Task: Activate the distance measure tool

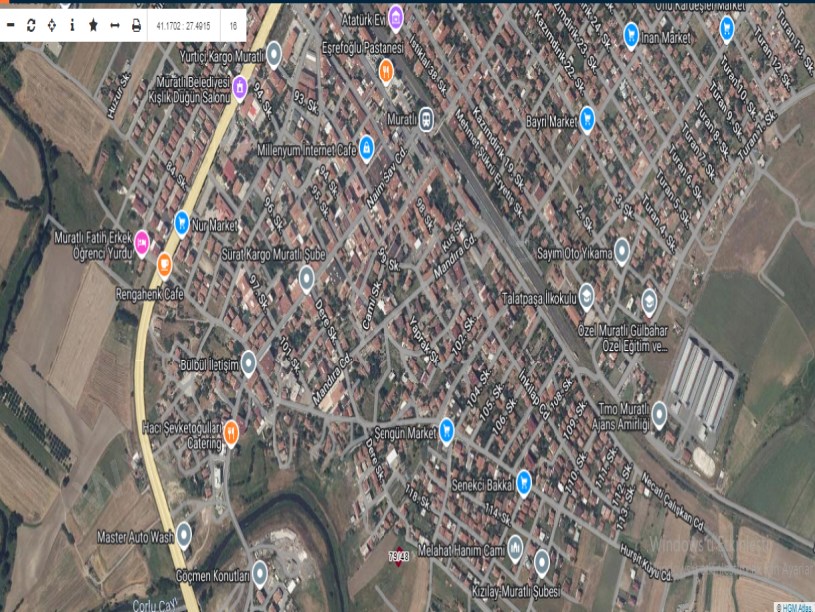Action: pyautogui.click(x=114, y=25)
